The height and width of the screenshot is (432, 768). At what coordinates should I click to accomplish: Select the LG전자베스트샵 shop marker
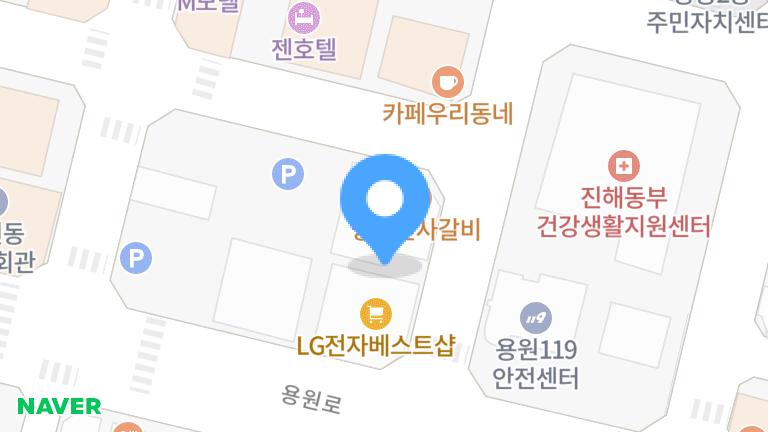point(374,314)
